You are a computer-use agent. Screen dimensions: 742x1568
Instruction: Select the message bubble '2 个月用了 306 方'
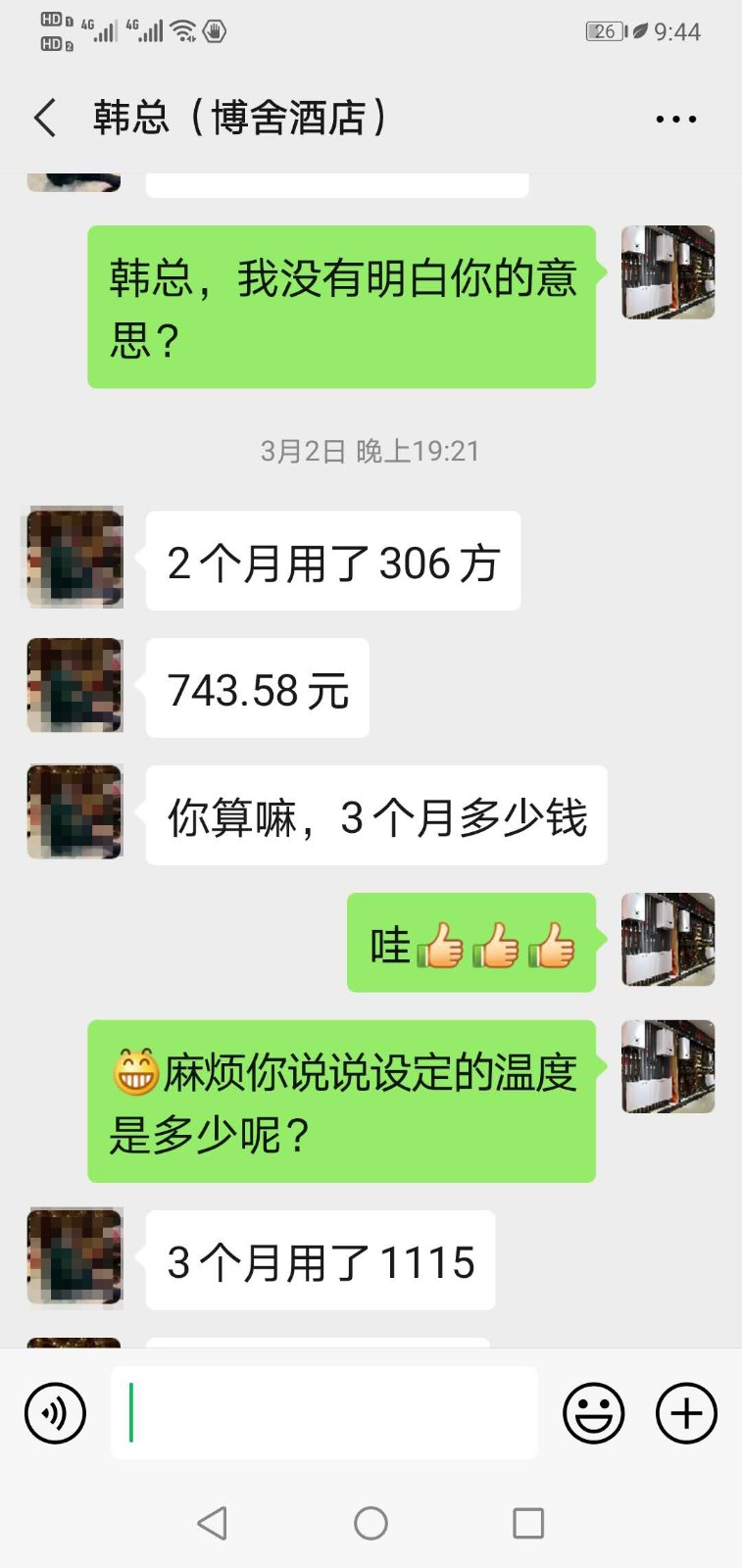click(x=332, y=560)
